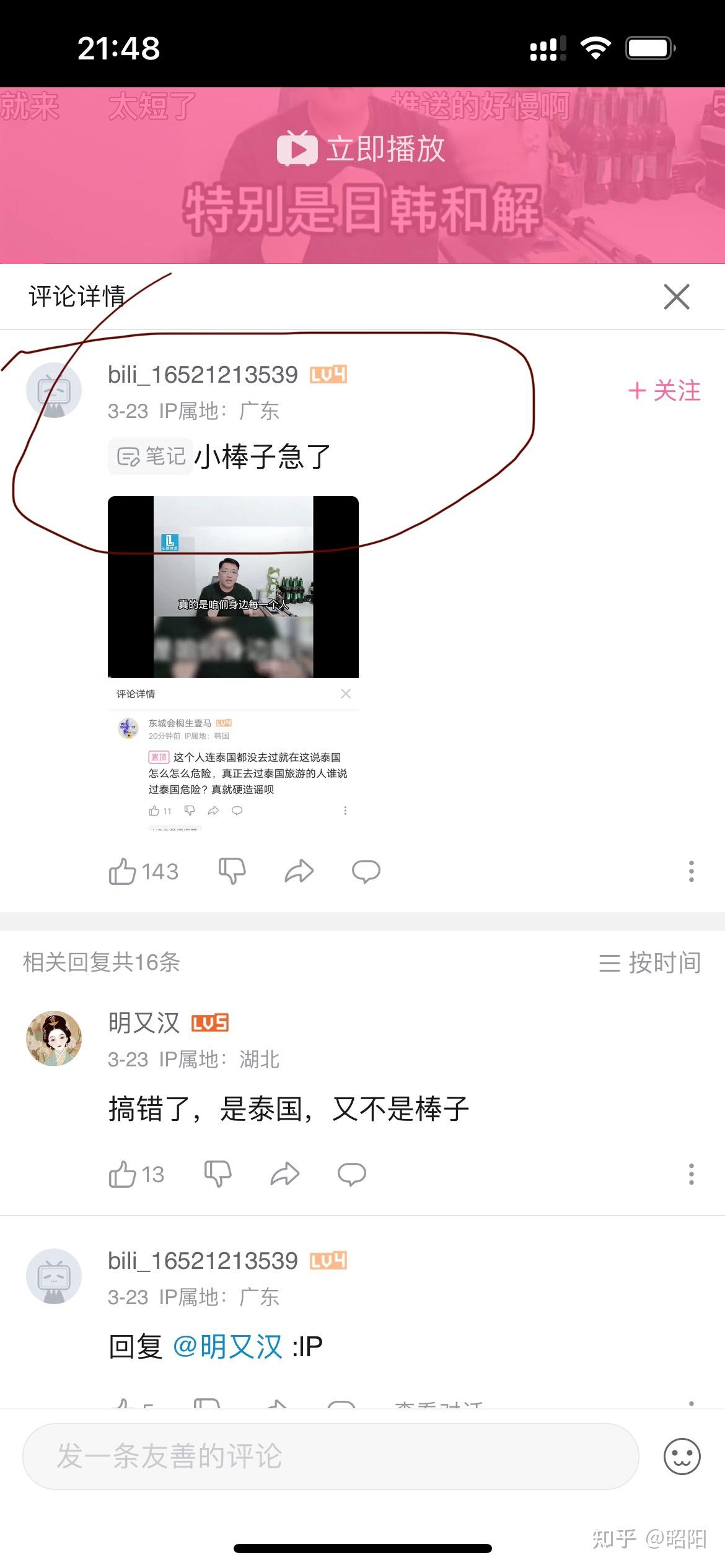Viewport: 725px width, 1568px height.
Task: Change reply sorting via 按时间
Action: [650, 962]
